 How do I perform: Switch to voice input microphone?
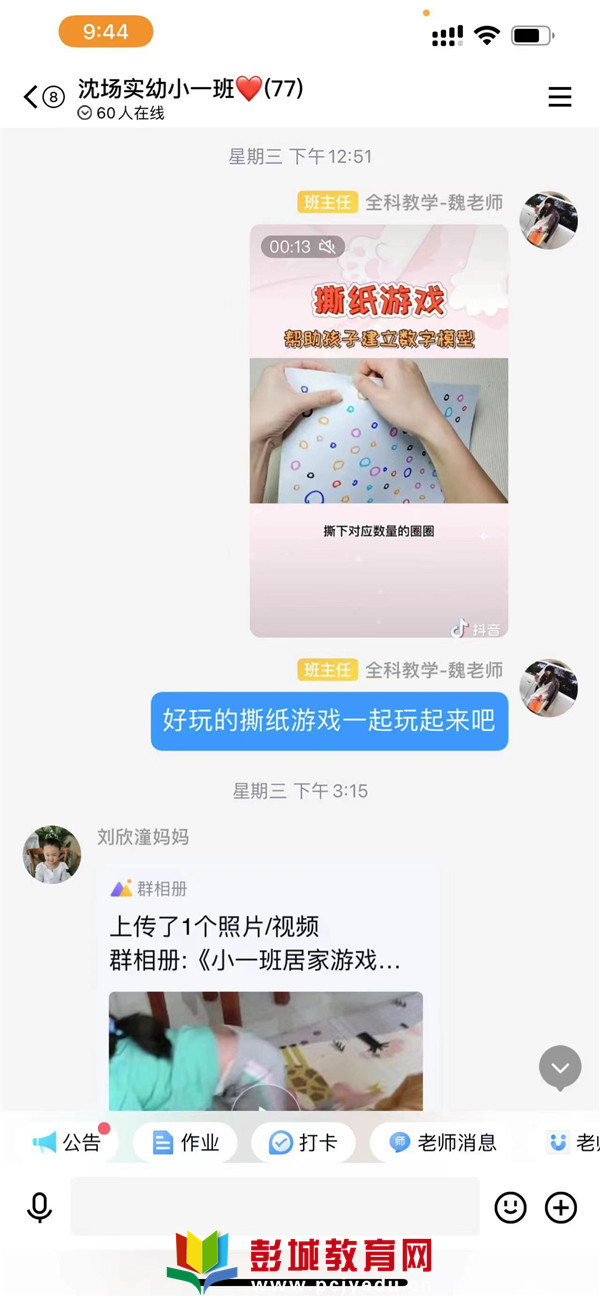click(40, 1208)
